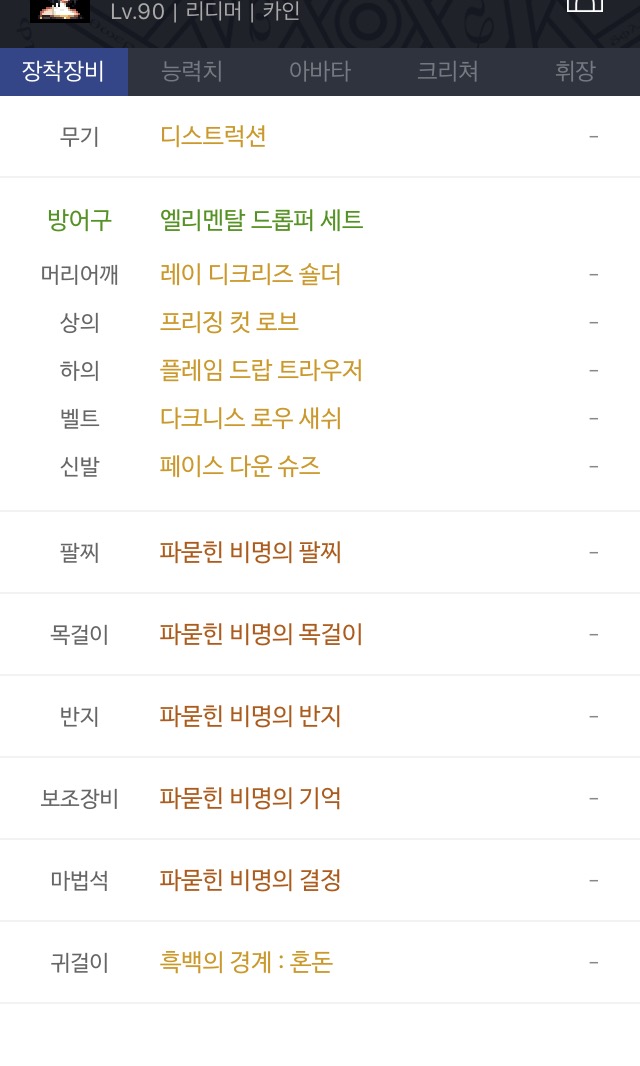This screenshot has width=640, height=1066.
Task: View 파묻힌 비명의 목걸이 necklace details
Action: pos(261,634)
